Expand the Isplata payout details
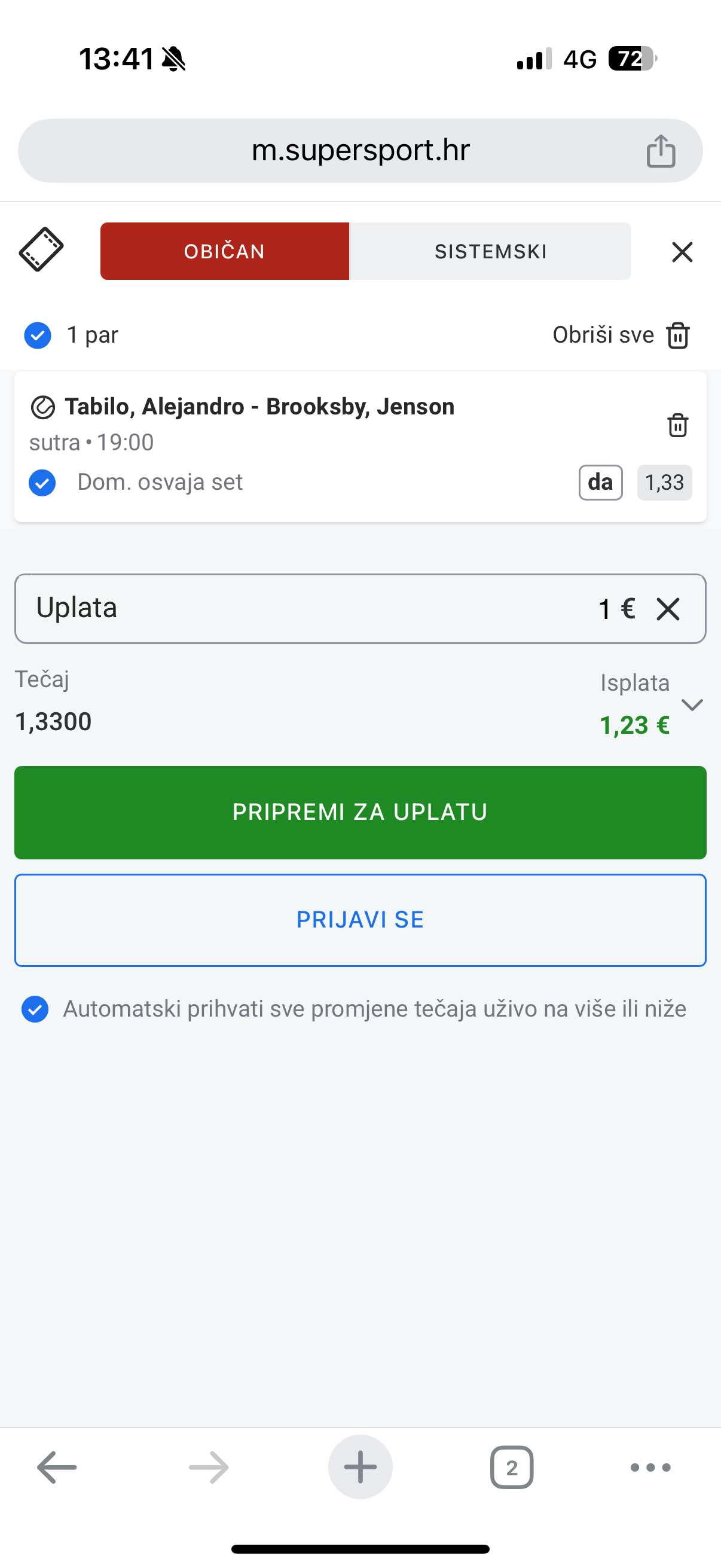Viewport: 721px width, 1568px height. point(692,705)
